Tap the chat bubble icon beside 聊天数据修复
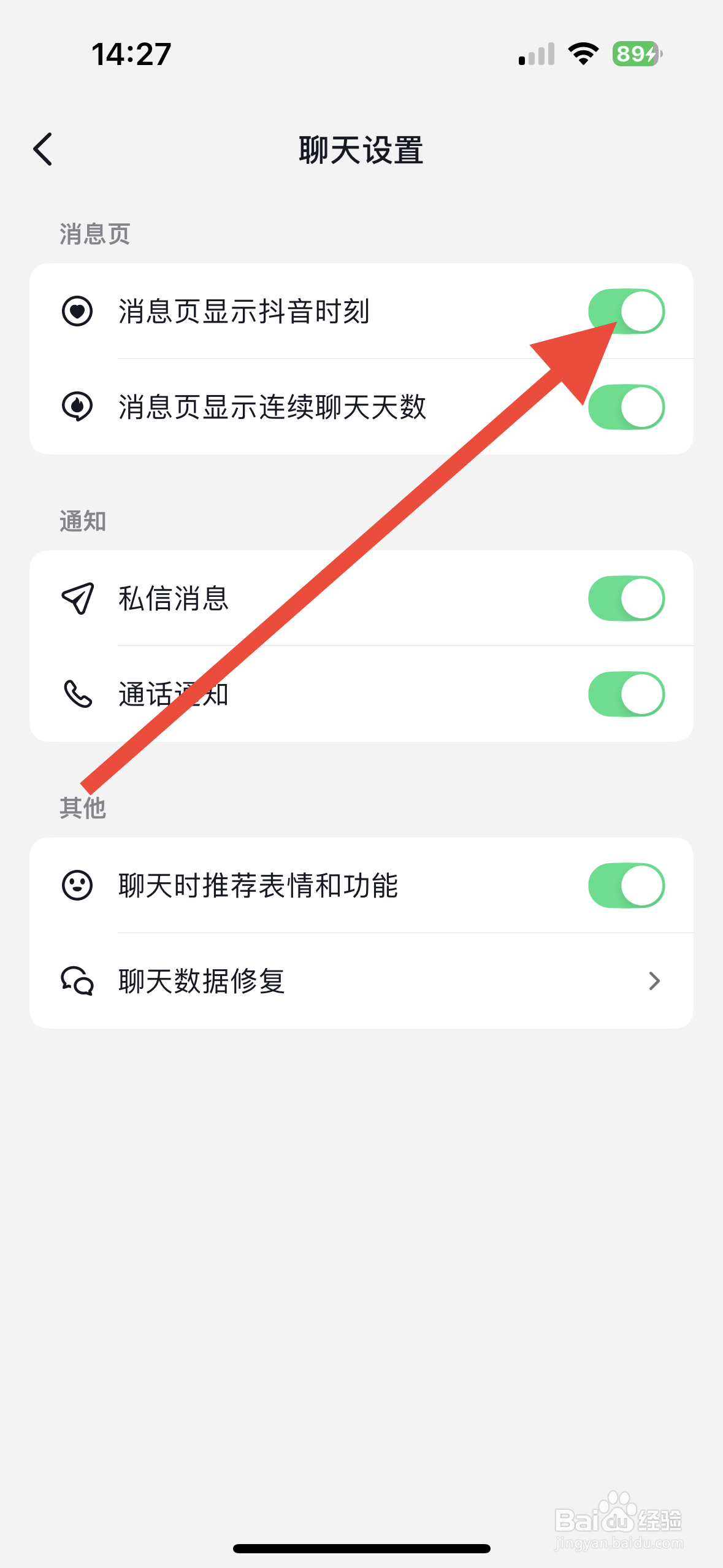This screenshot has width=723, height=1568. [x=77, y=980]
